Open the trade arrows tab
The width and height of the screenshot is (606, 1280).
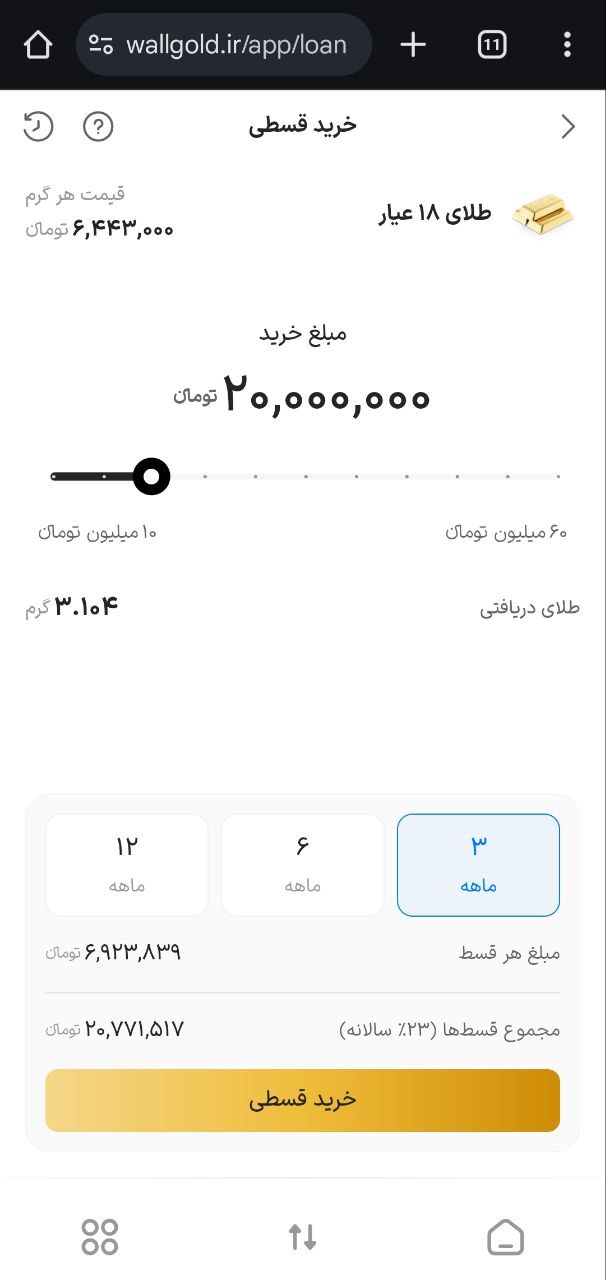(302, 1238)
